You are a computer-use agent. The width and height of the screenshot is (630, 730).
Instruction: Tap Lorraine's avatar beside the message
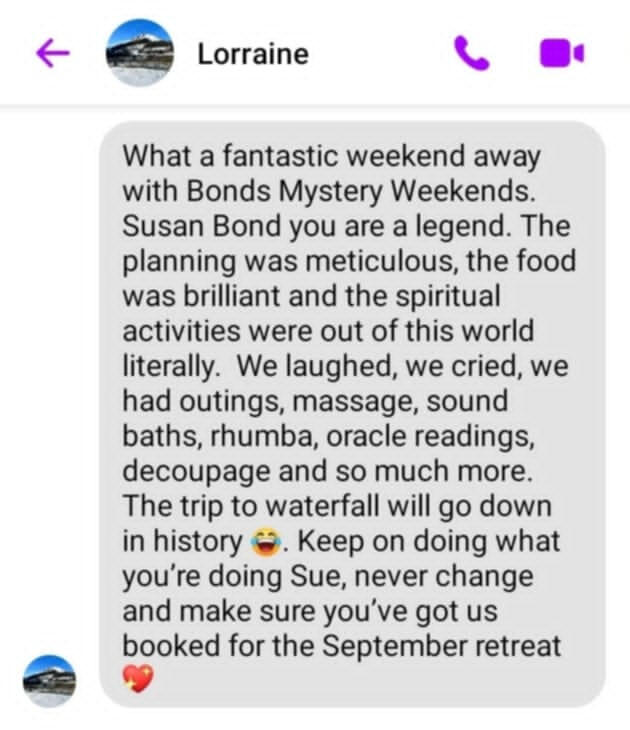click(50, 681)
